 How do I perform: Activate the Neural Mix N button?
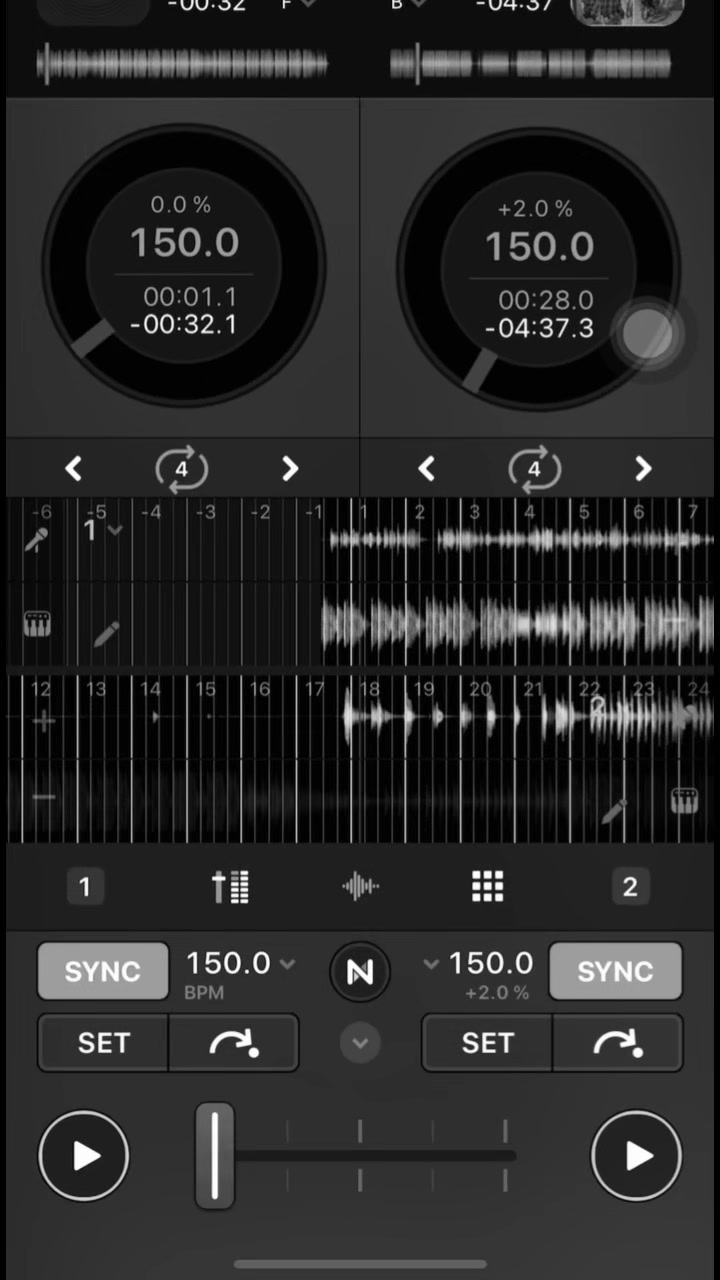coord(360,971)
